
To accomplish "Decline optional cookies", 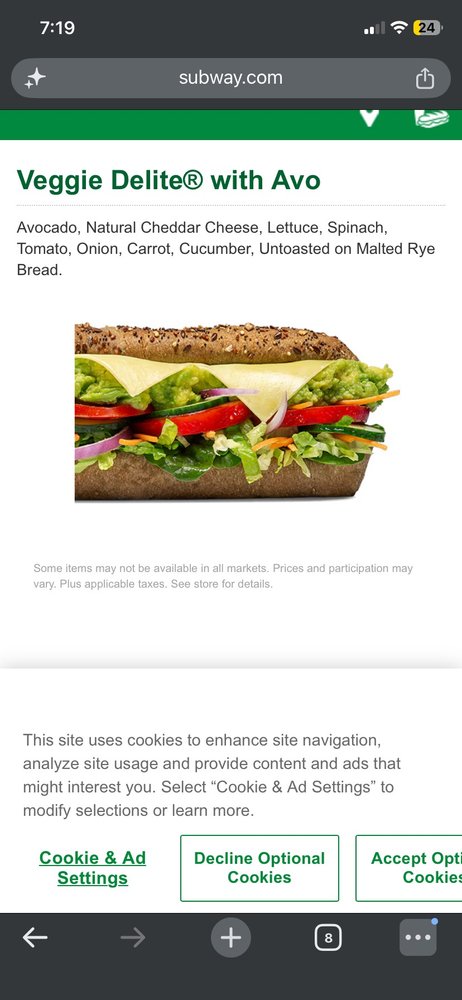I will click(260, 868).
